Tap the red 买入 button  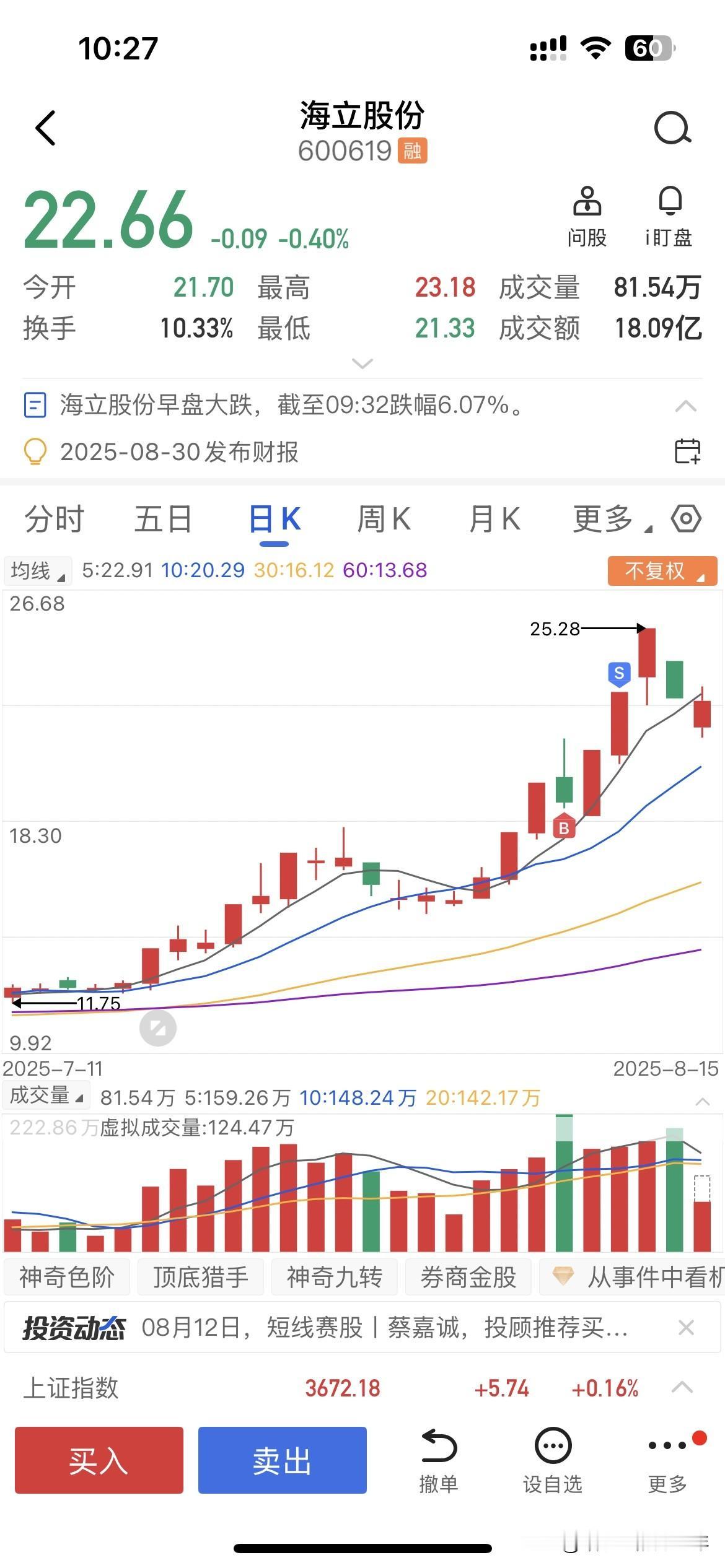[99, 1460]
